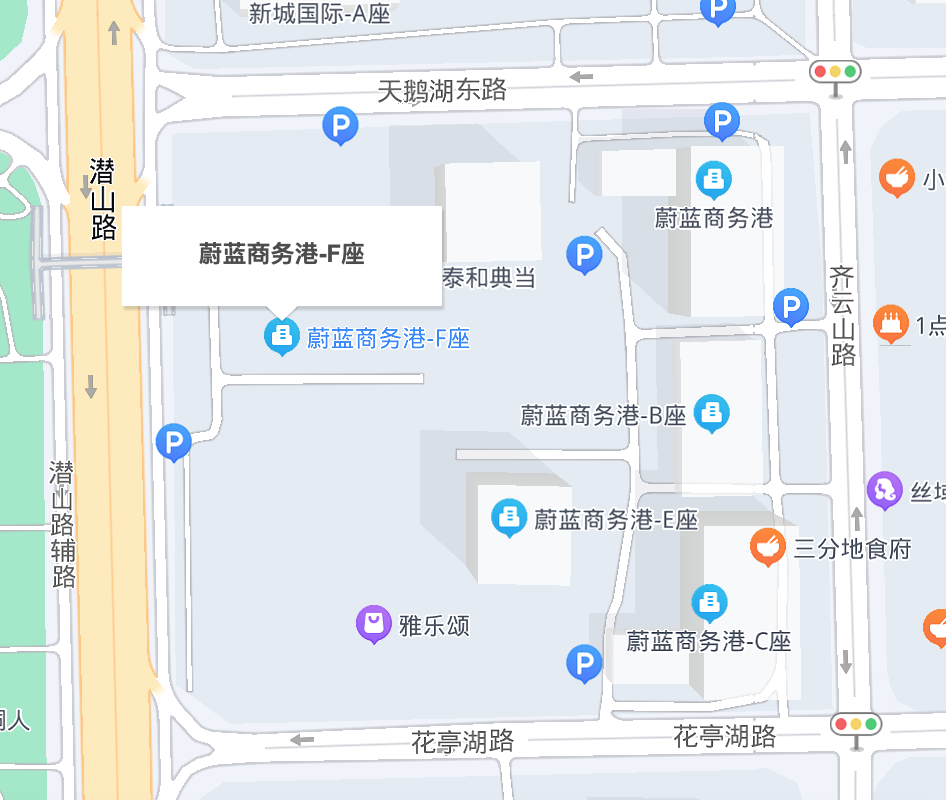This screenshot has height=800, width=946.
Task: Select the parking marker along 潜山路辅路
Action: click(x=174, y=442)
